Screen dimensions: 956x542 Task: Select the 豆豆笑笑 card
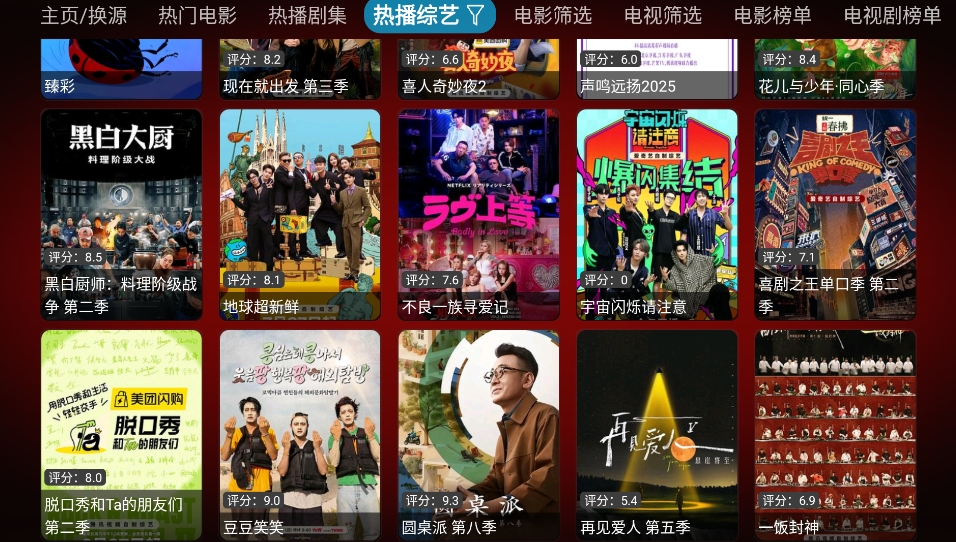click(300, 435)
